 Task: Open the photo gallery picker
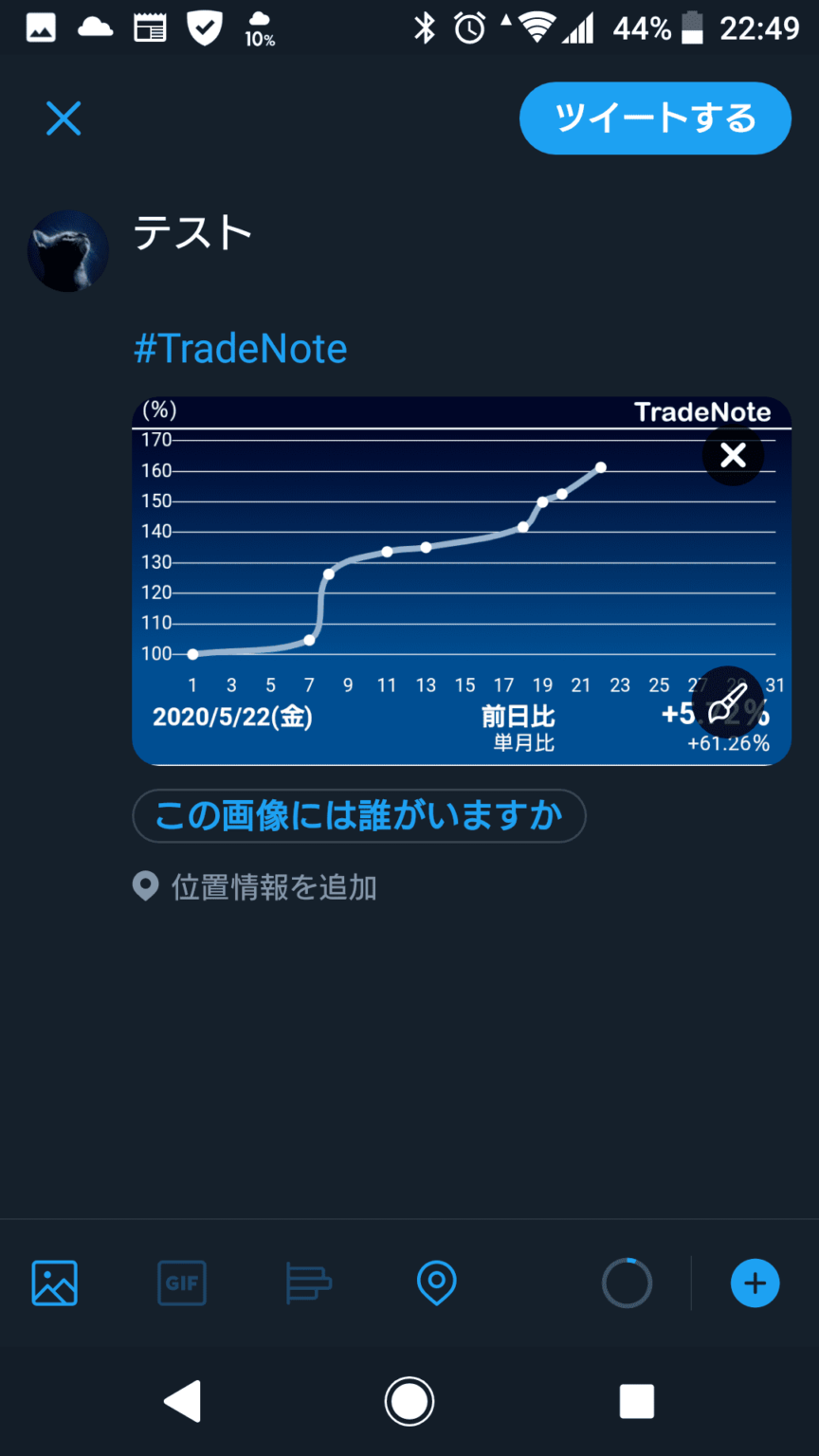pos(54,1283)
